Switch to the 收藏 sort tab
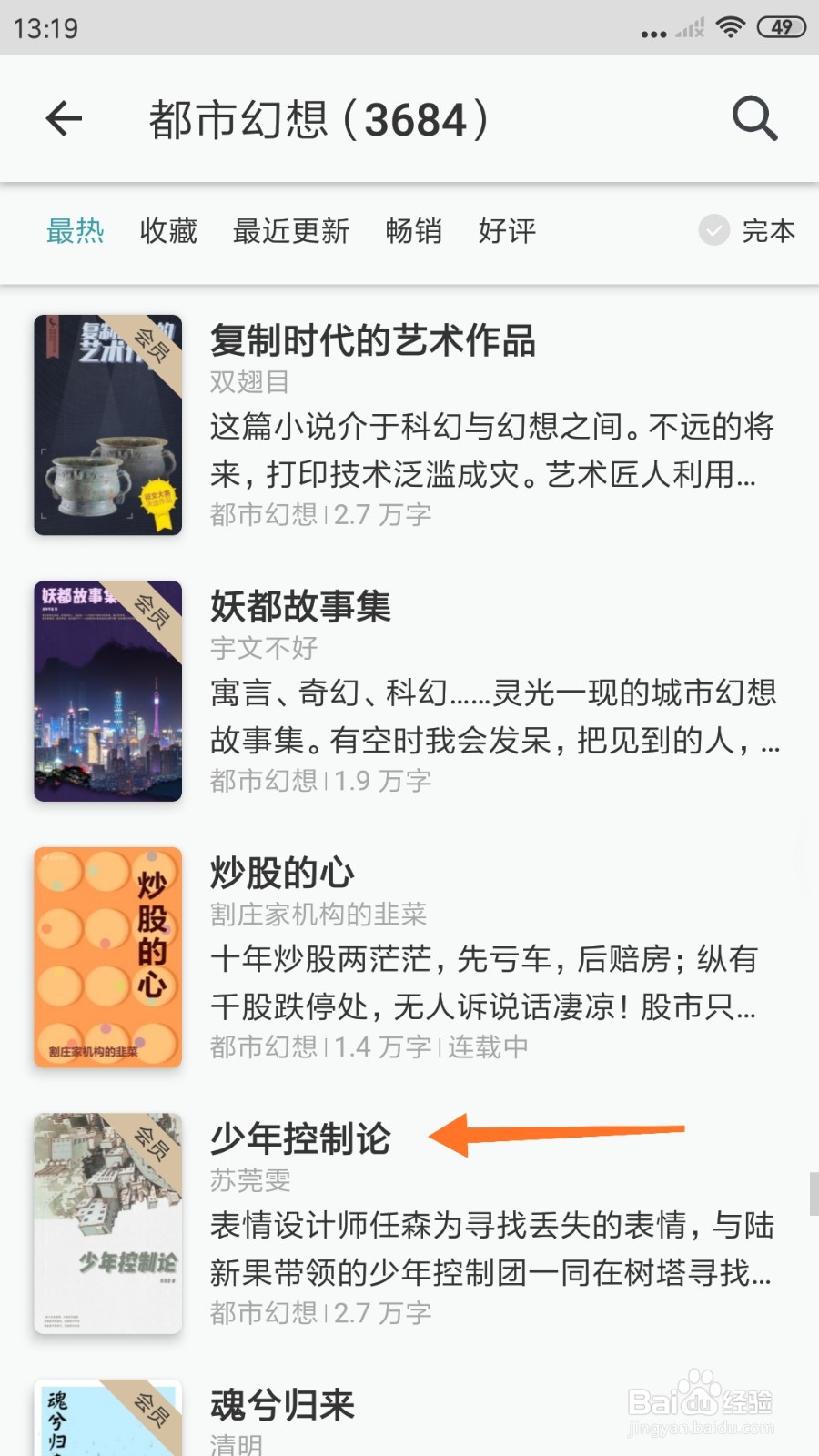This screenshot has width=819, height=1456. pos(168,231)
